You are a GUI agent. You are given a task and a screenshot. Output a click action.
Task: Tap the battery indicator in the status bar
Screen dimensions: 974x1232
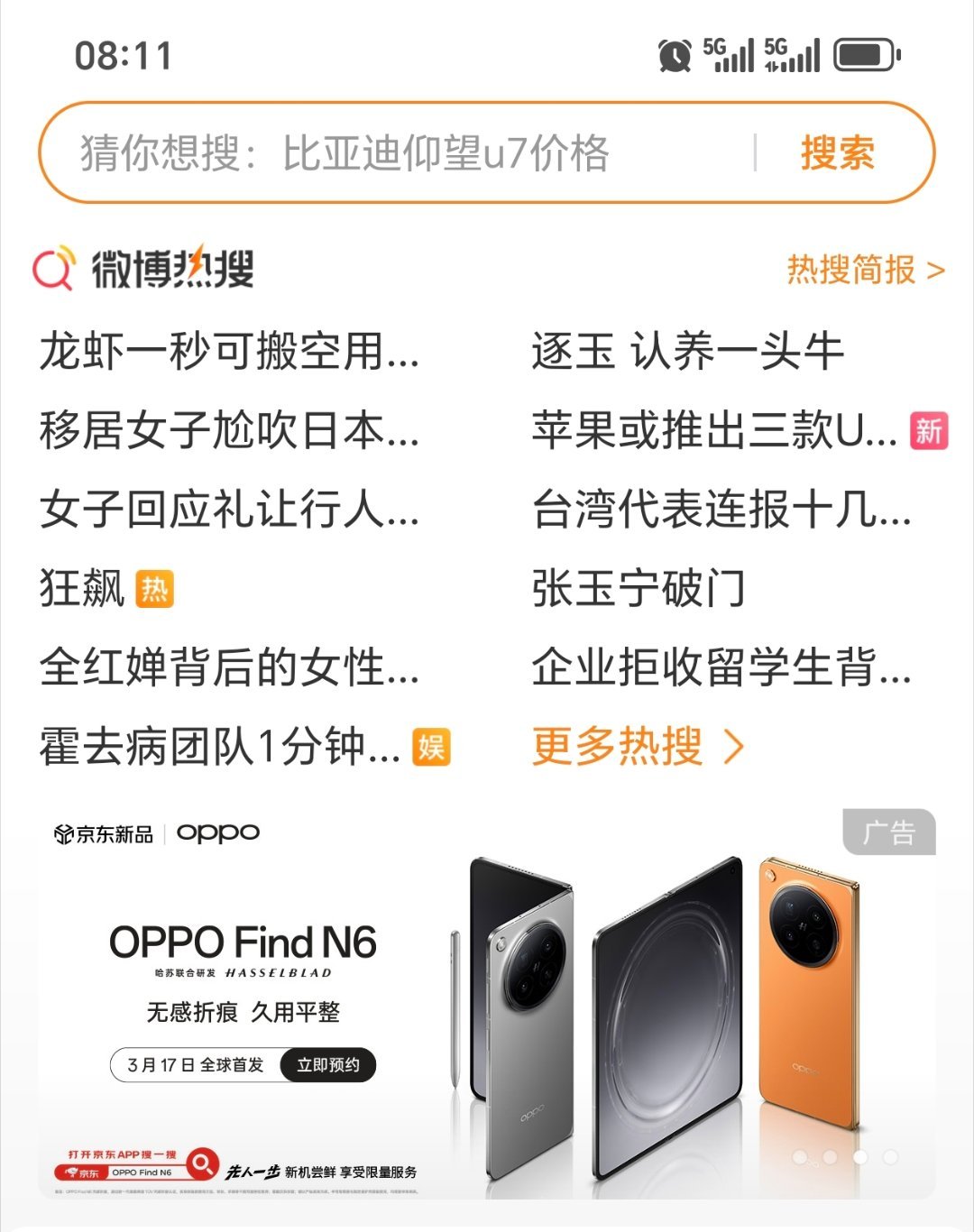(862, 54)
